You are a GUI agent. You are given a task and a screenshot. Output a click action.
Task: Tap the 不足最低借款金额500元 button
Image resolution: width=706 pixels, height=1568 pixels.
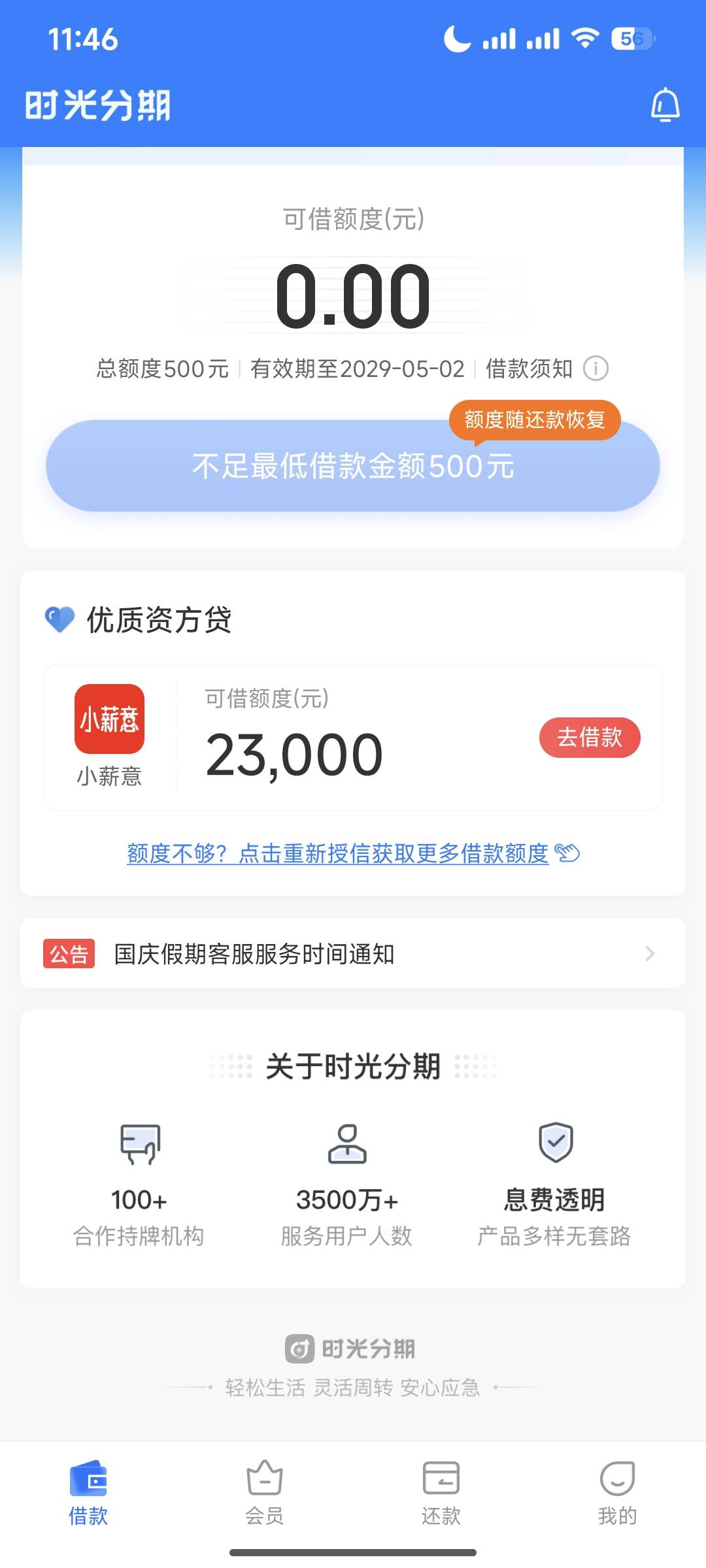tap(353, 466)
